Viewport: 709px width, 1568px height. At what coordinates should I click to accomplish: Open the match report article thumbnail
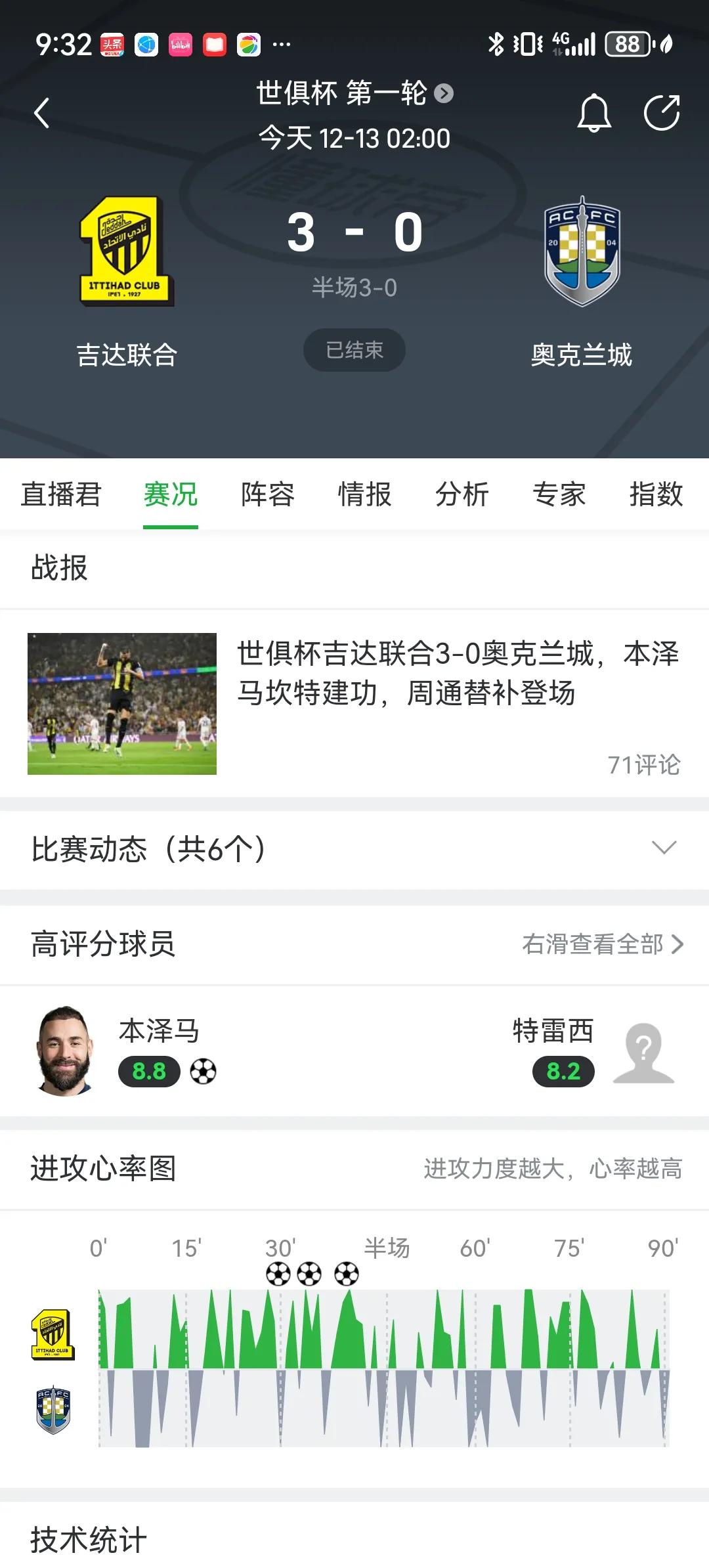(121, 704)
